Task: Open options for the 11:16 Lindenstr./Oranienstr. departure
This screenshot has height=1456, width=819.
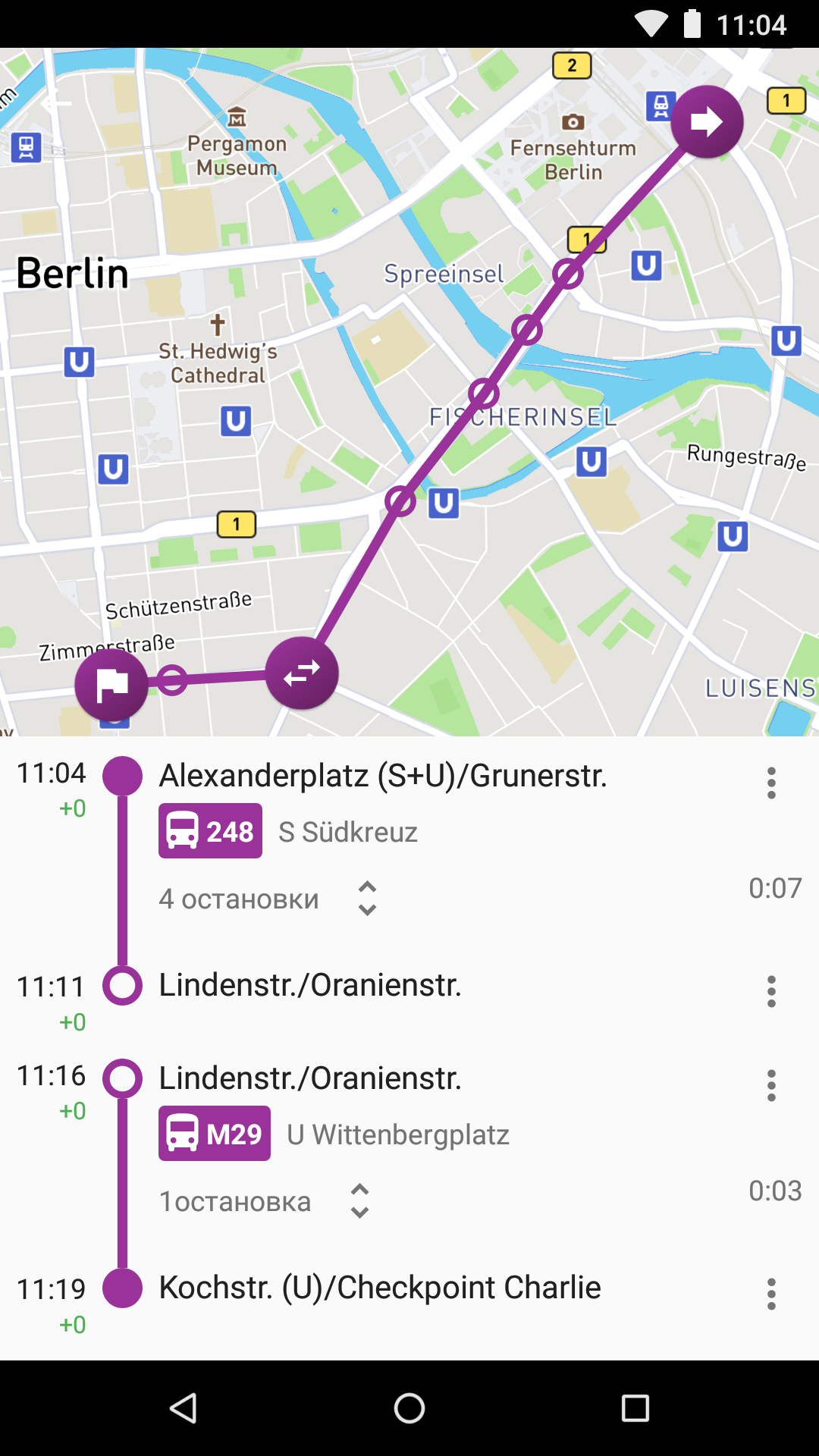Action: pos(771,1085)
